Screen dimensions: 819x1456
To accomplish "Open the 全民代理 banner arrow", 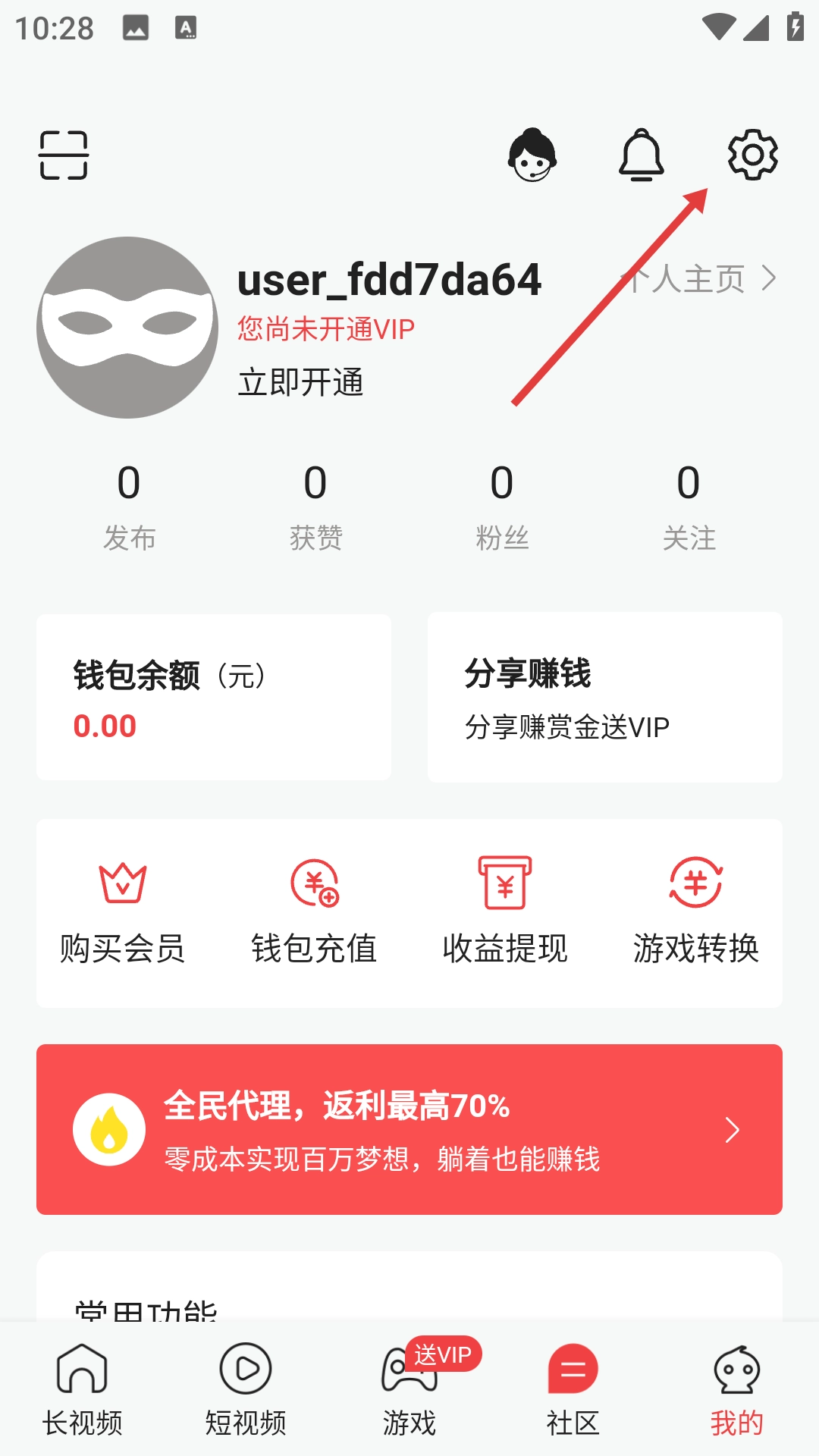I will [x=731, y=1129].
